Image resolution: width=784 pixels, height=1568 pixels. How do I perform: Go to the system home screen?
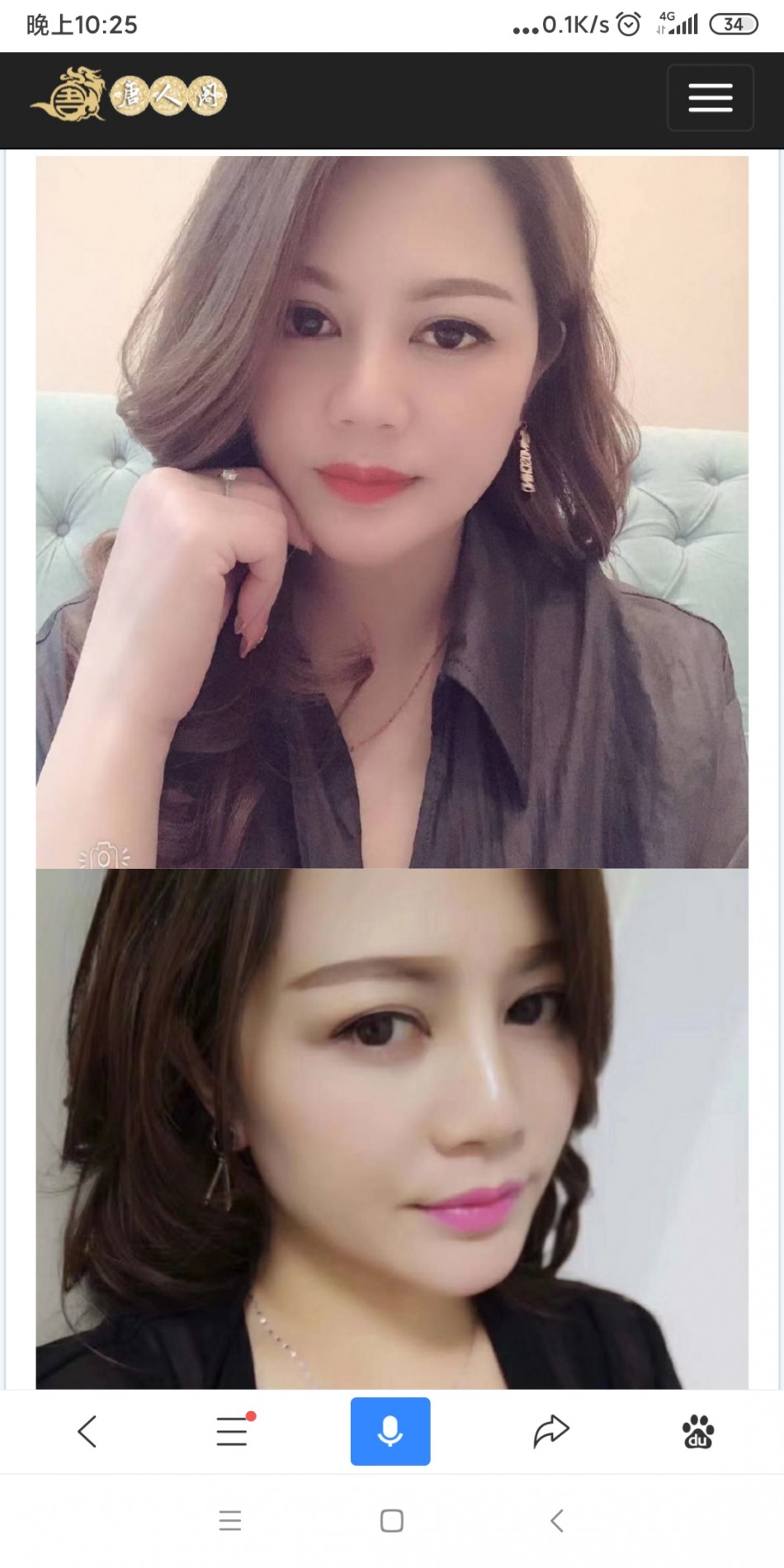pyautogui.click(x=392, y=1520)
